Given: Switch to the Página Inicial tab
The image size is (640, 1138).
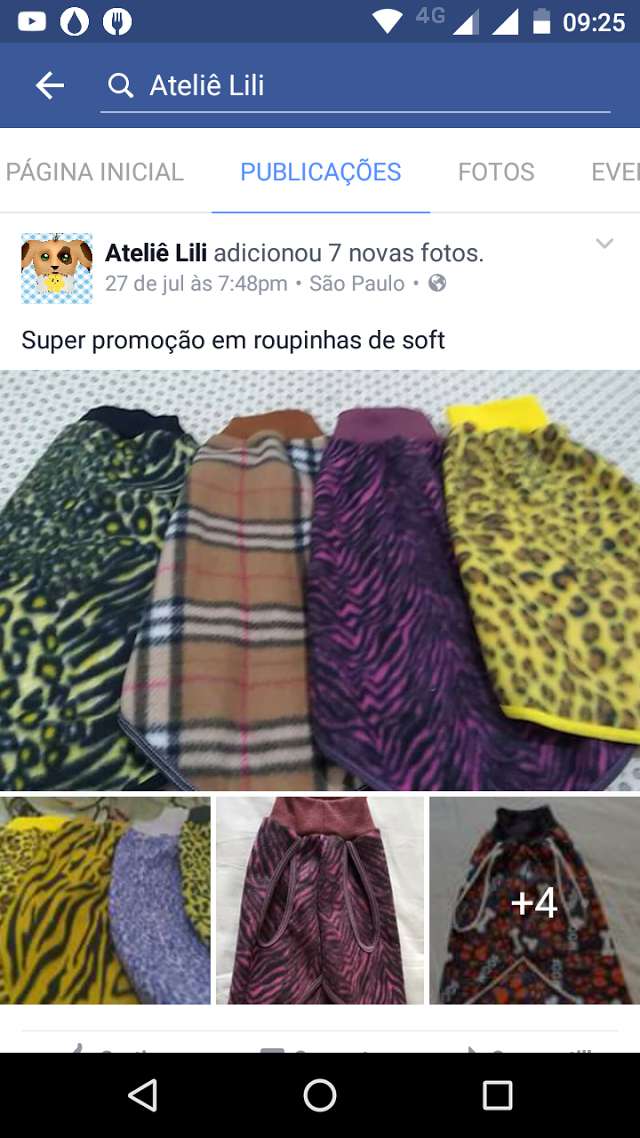Looking at the screenshot, I should click(x=95, y=172).
